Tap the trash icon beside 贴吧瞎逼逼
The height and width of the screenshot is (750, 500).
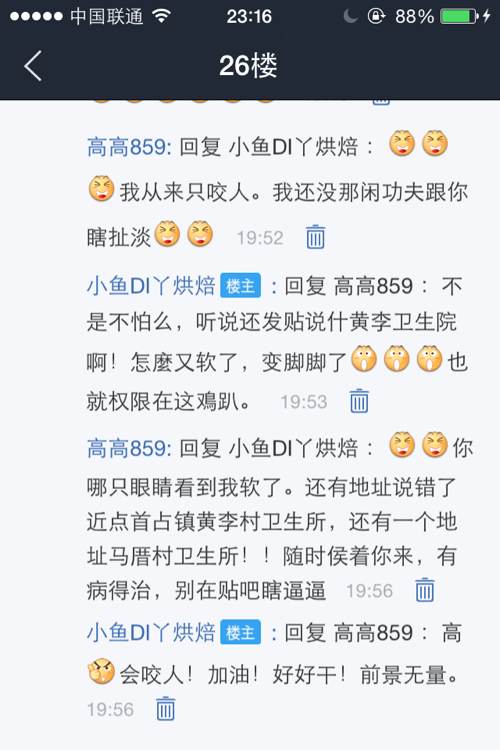point(424,589)
